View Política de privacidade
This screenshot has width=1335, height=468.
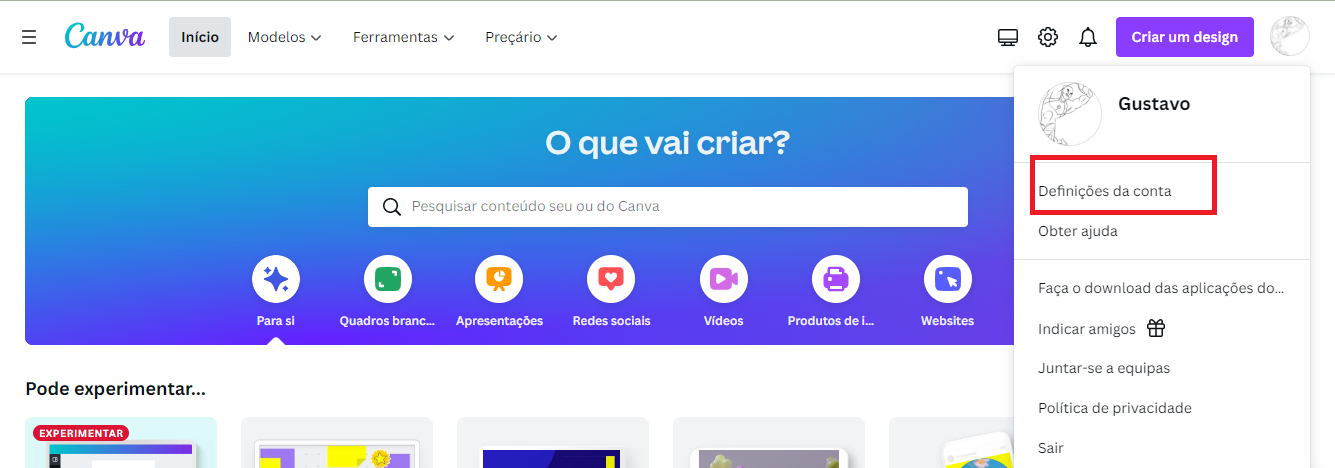point(1115,408)
